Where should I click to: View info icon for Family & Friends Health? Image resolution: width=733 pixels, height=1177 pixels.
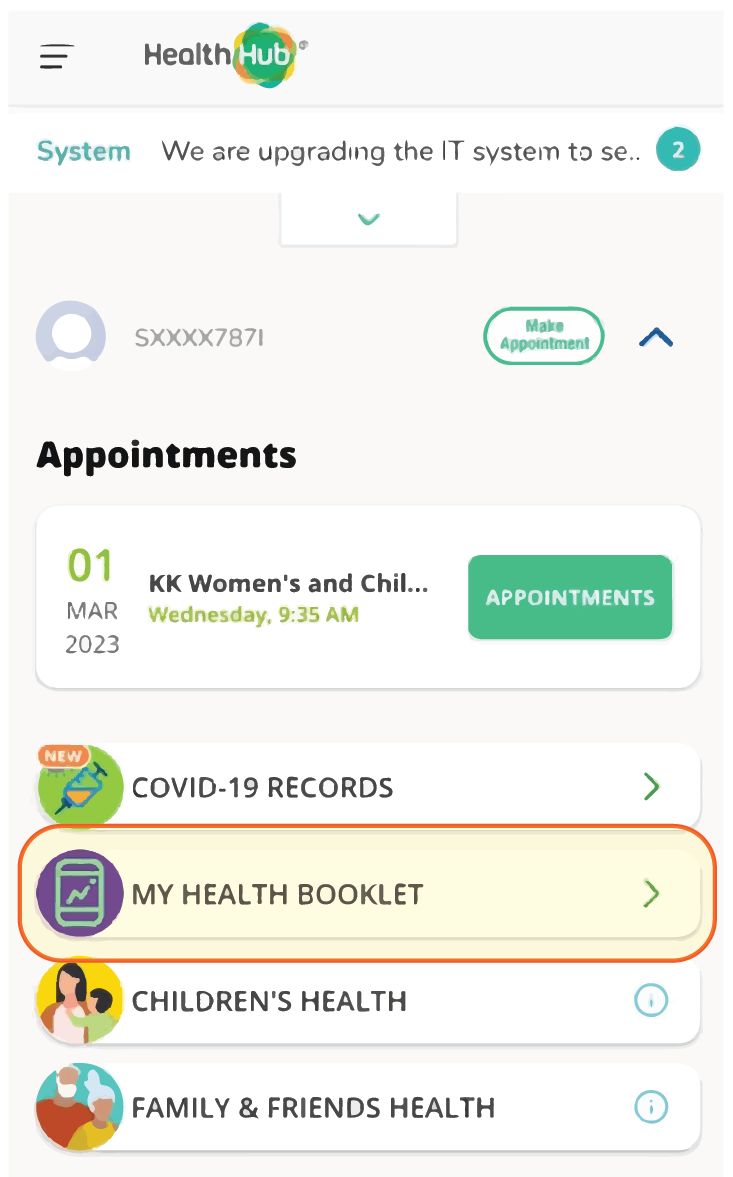pos(651,1106)
